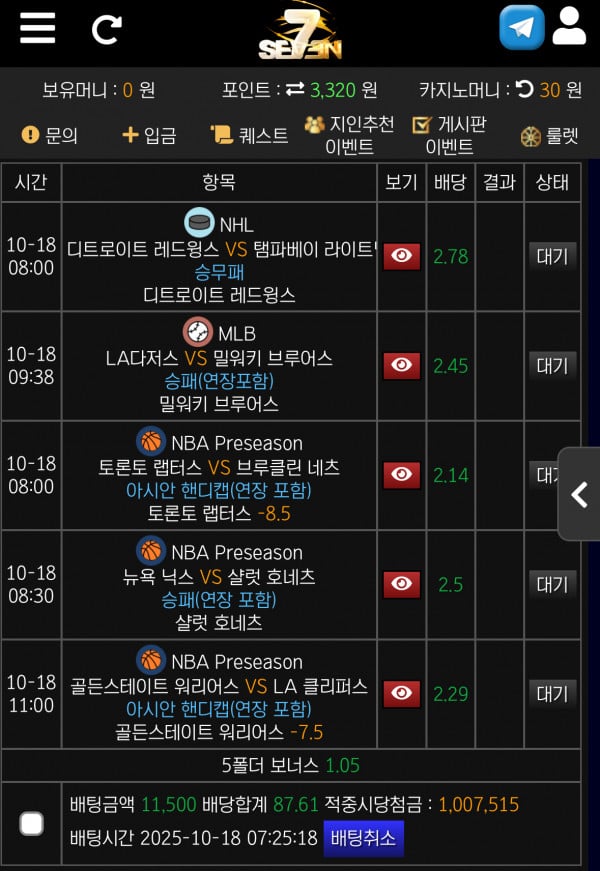Open 게시판 이벤트
Image resolution: width=600 pixels, height=871 pixels.
click(x=449, y=135)
